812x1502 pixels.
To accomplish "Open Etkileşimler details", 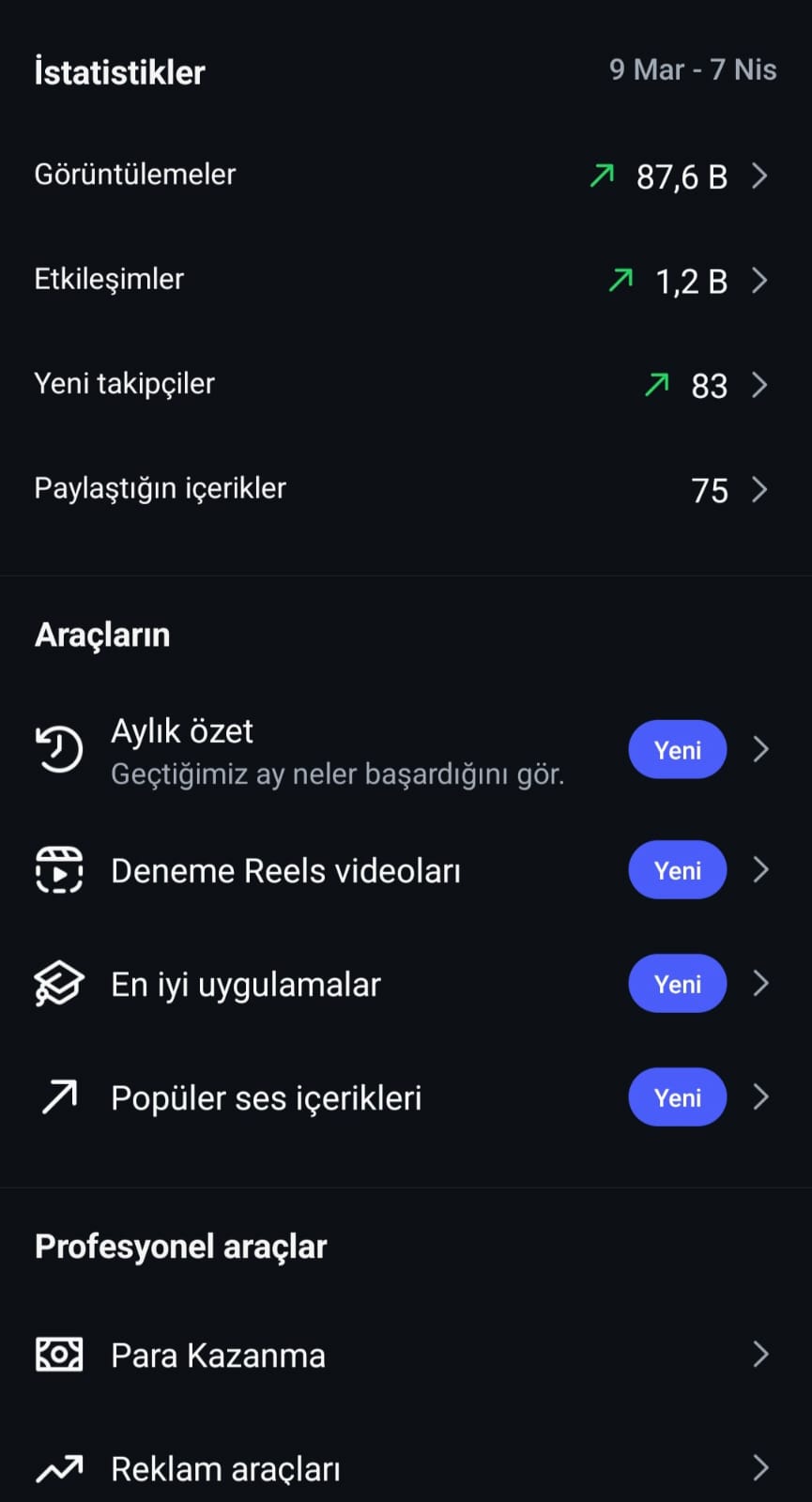I will tap(404, 280).
